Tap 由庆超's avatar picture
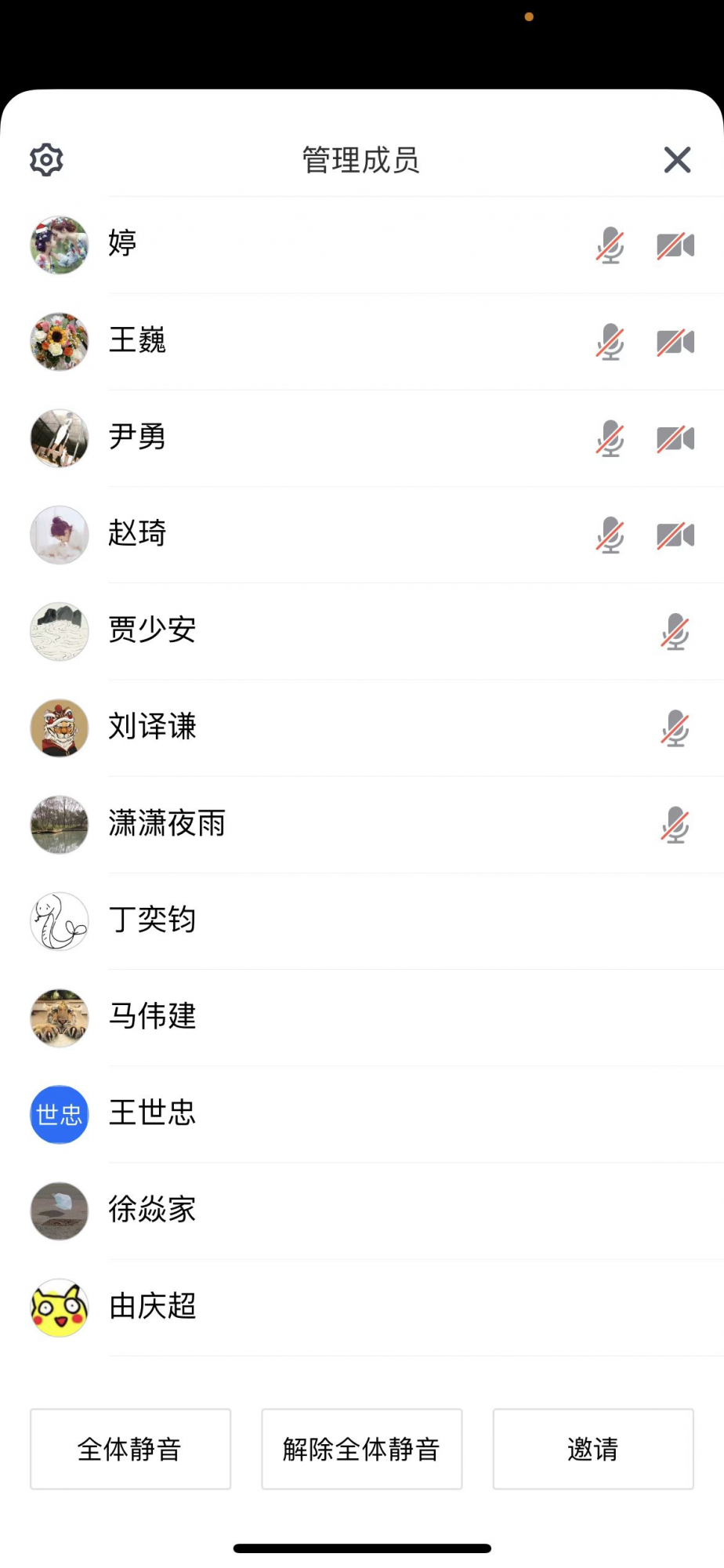Image resolution: width=724 pixels, height=1568 pixels. (59, 1307)
